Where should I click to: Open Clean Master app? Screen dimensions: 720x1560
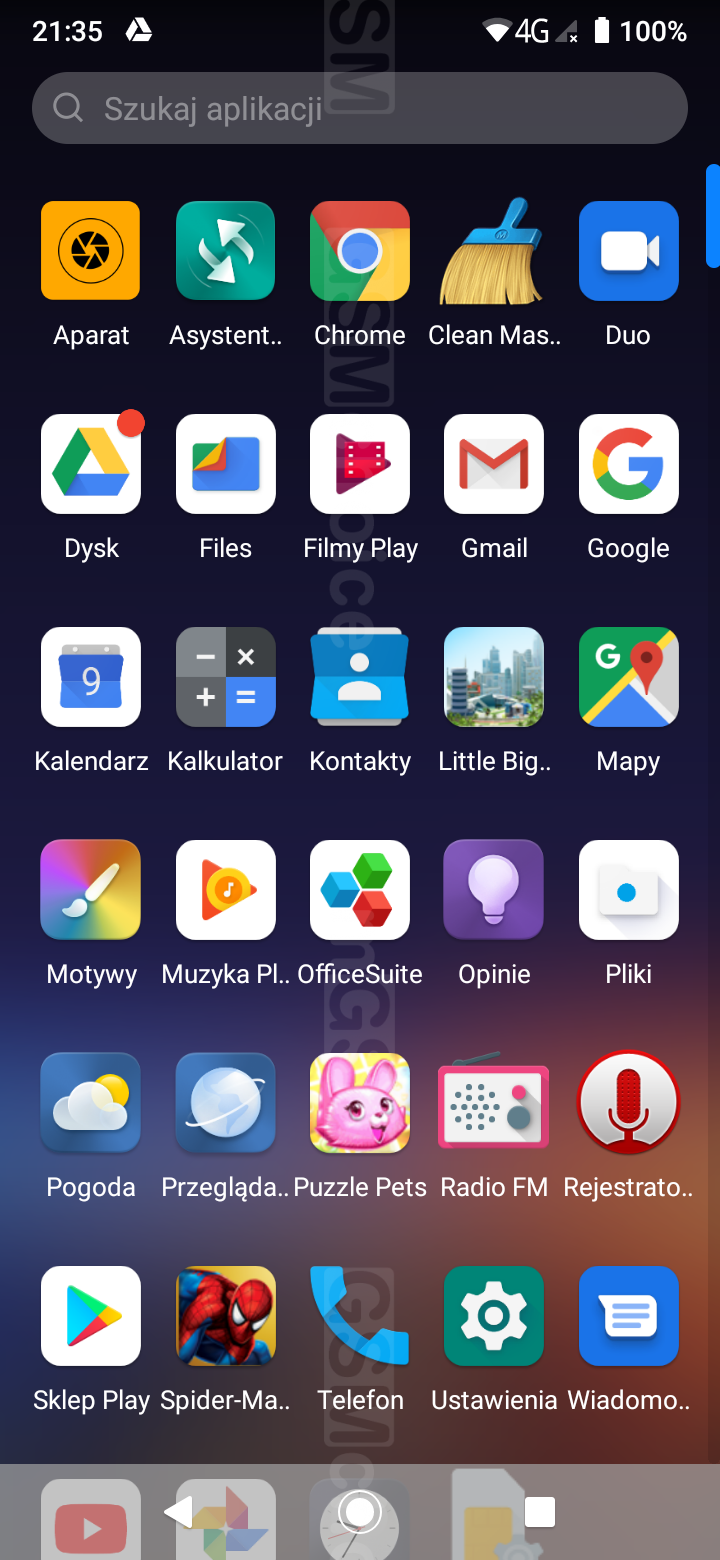point(494,251)
